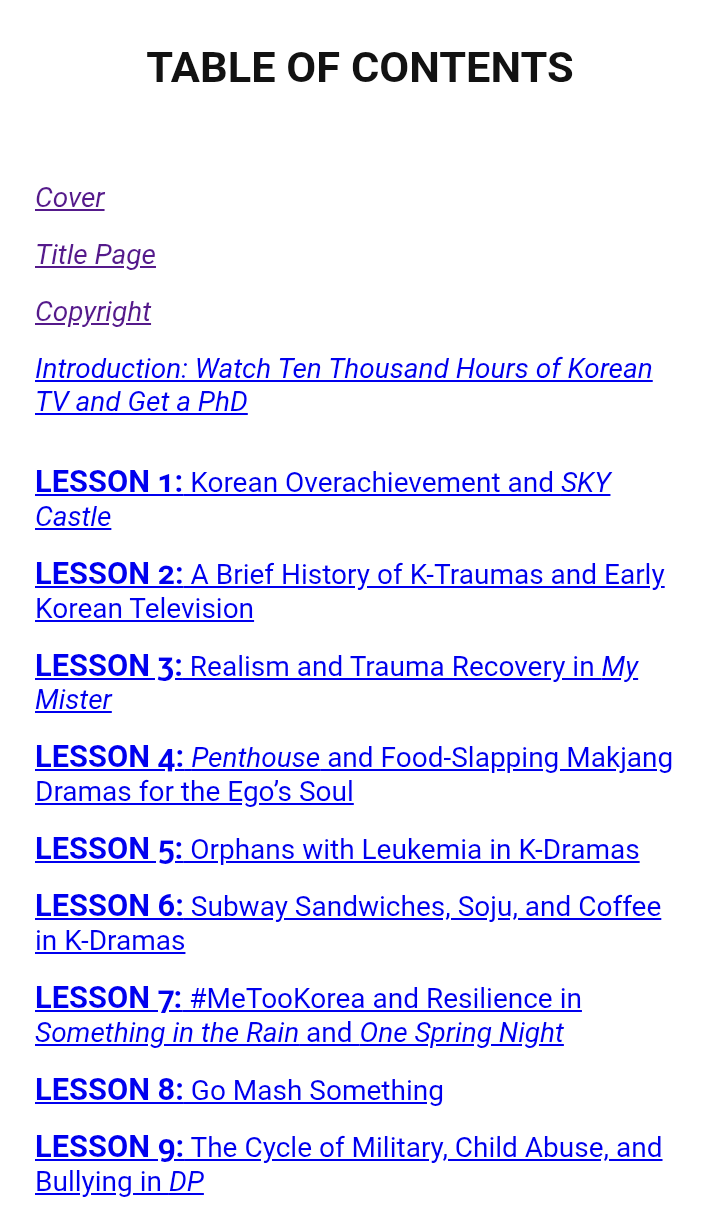Jump to Lesson 8: Go Mash Something

click(239, 1091)
